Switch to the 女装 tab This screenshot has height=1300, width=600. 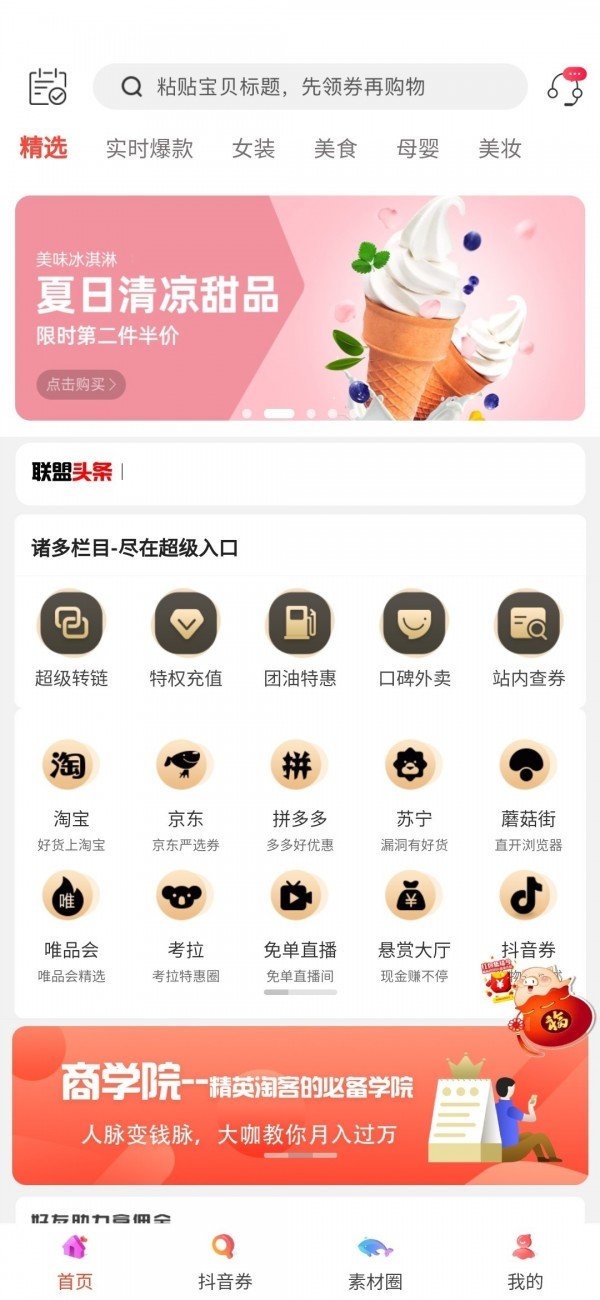[x=253, y=149]
